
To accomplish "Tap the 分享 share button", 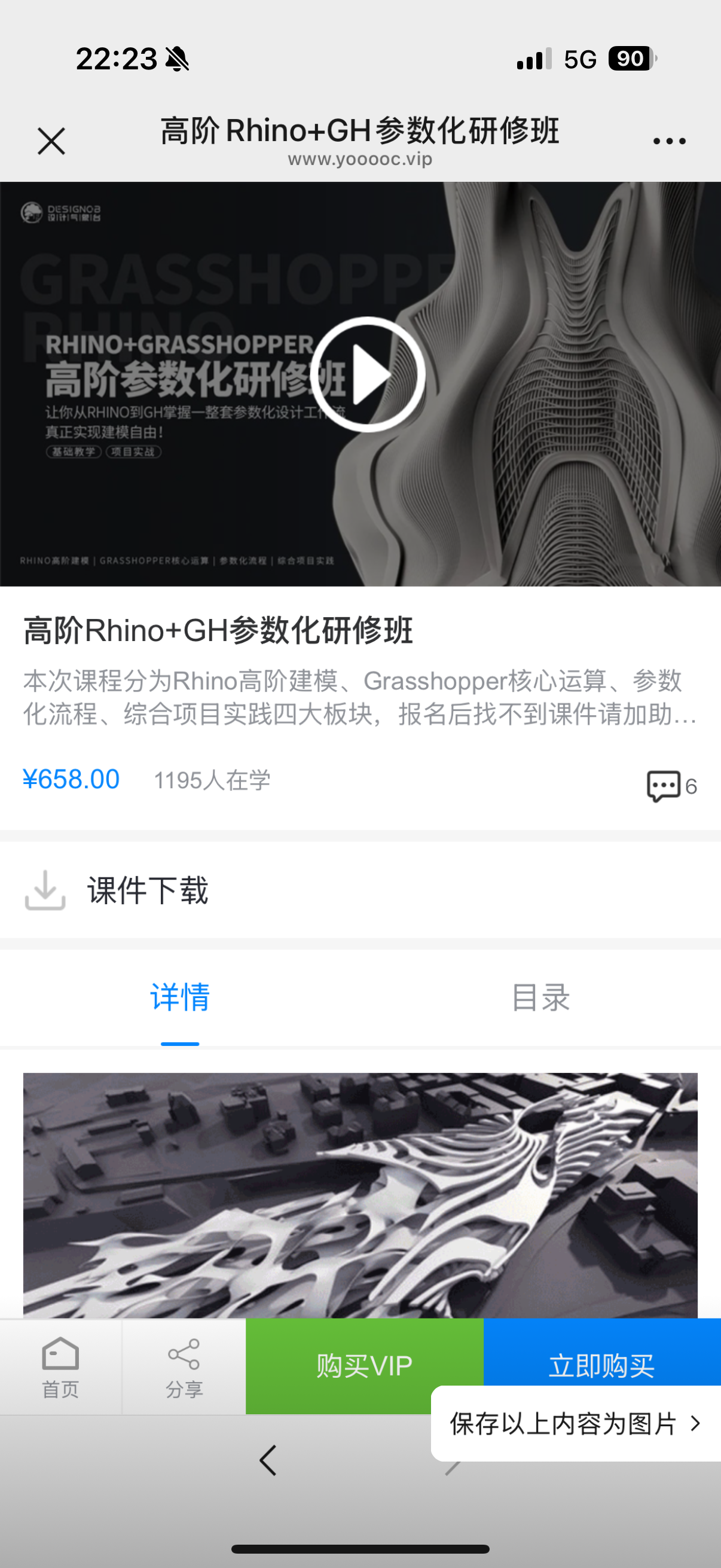I will pyautogui.click(x=184, y=1367).
